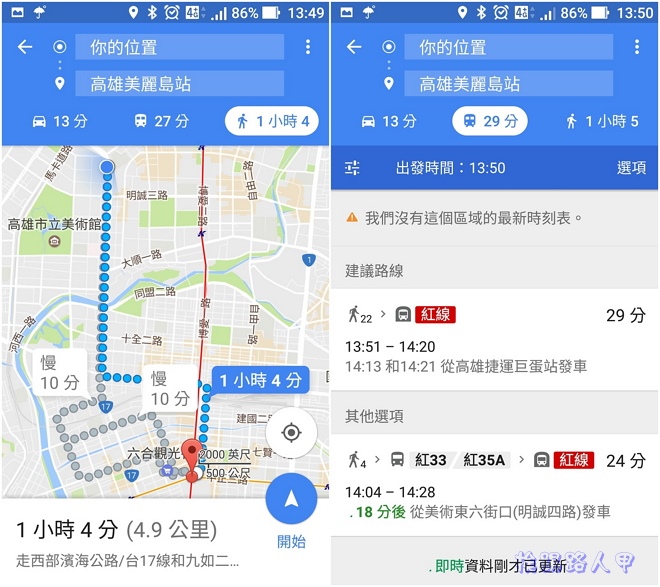
Task: Tap the 1 小時 4 分 route label on the map
Action: [259, 380]
